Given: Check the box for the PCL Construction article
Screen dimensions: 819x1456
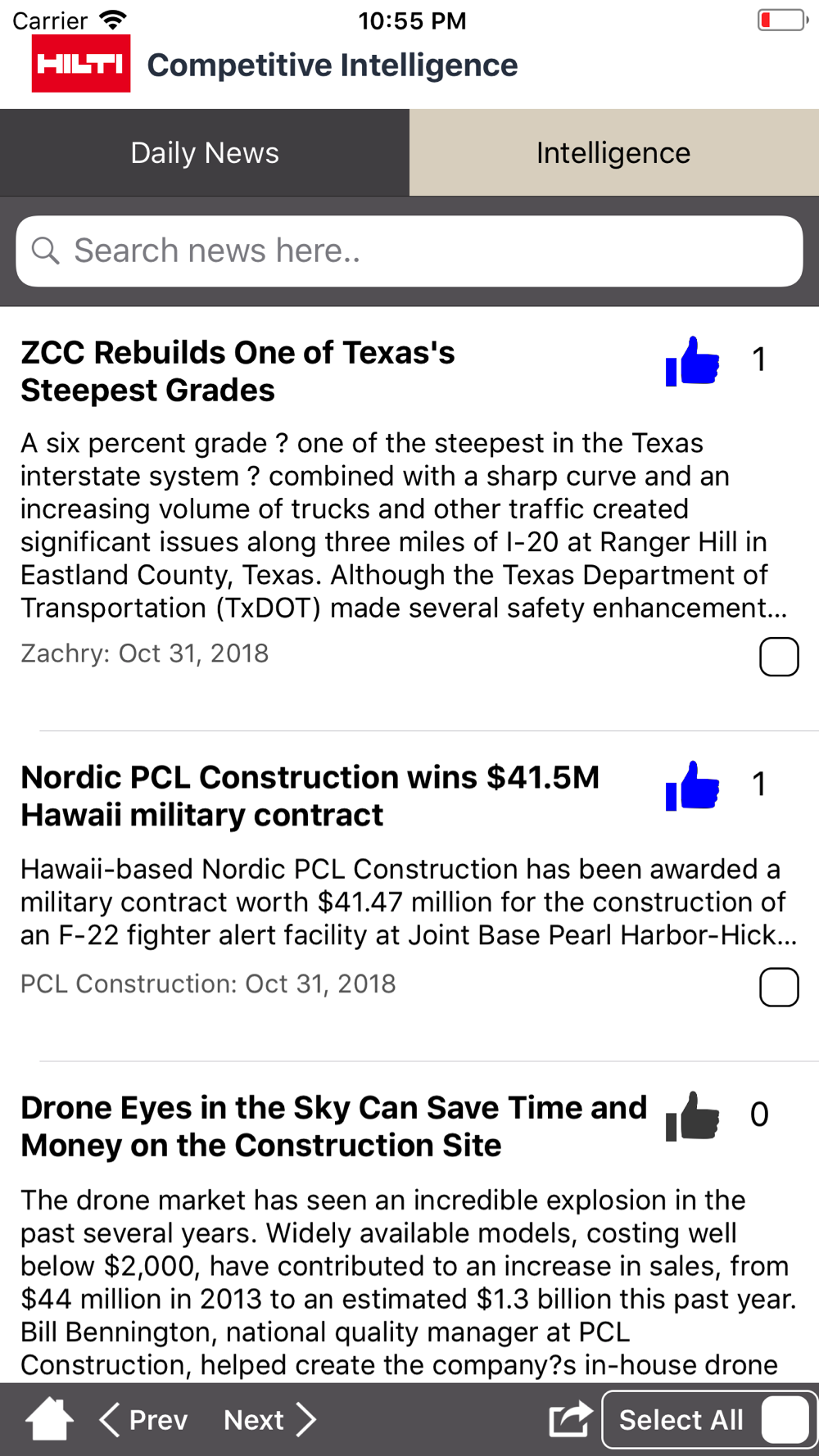Looking at the screenshot, I should [x=779, y=987].
